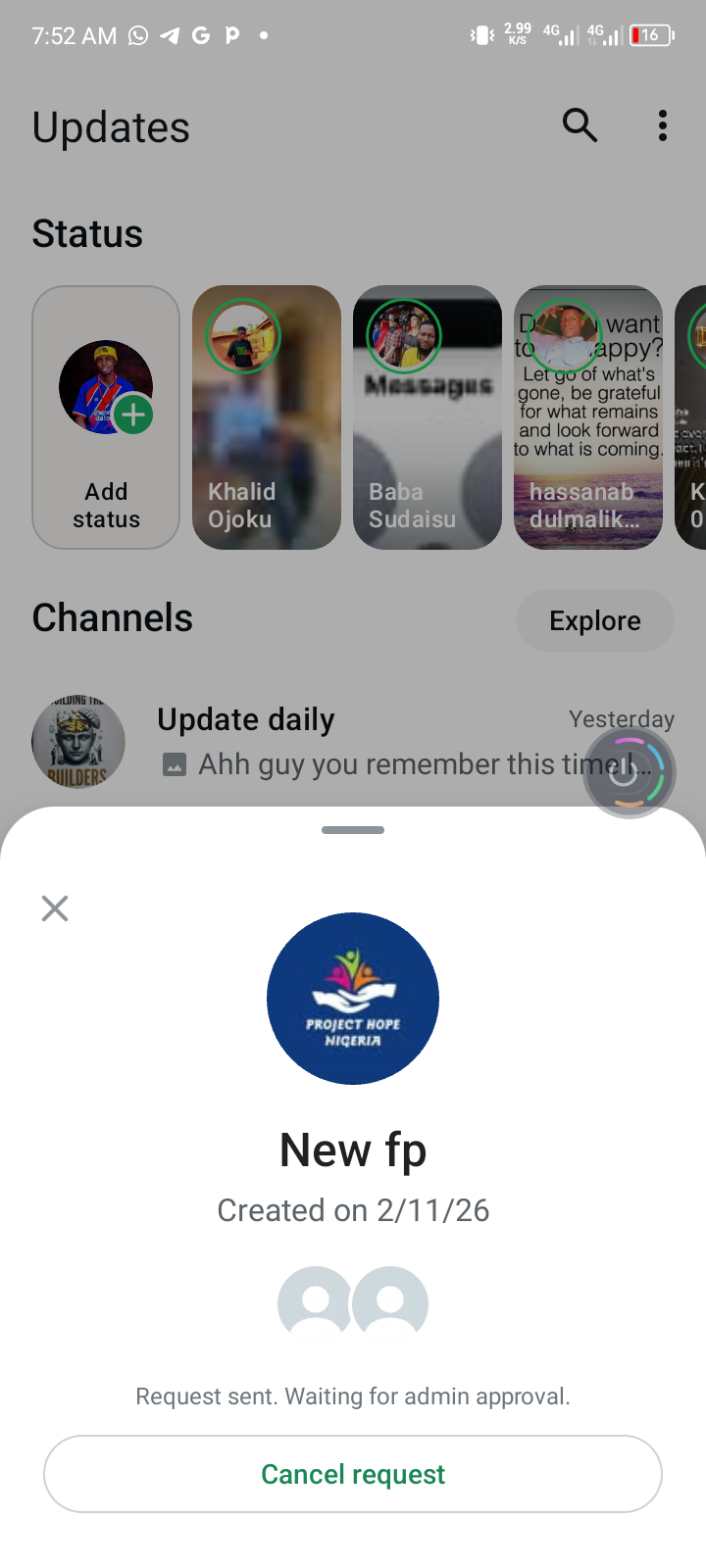View Khalid Ojoku's status
The image size is (706, 1568).
pyautogui.click(x=267, y=417)
